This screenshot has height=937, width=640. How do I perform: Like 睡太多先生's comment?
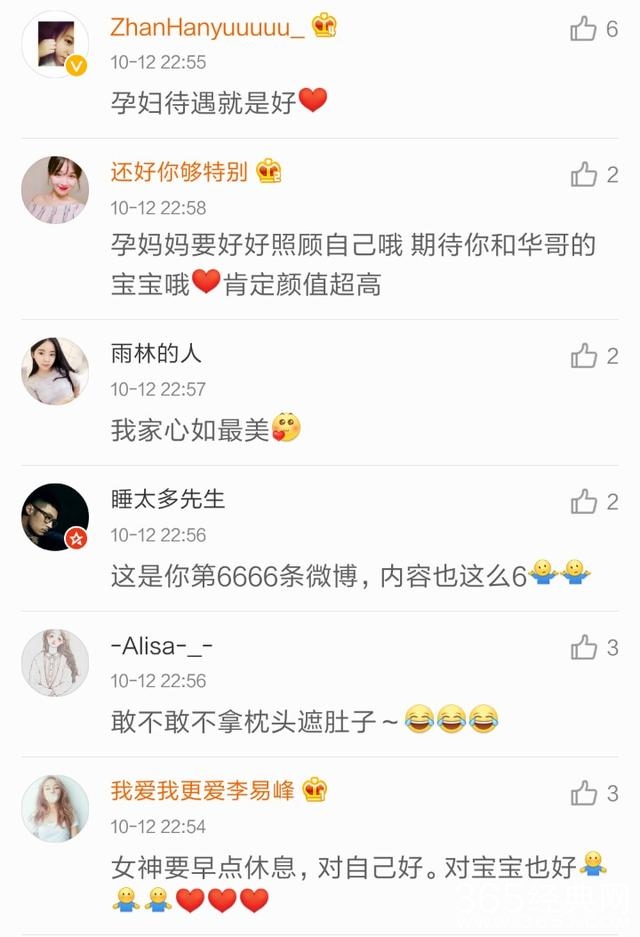583,502
